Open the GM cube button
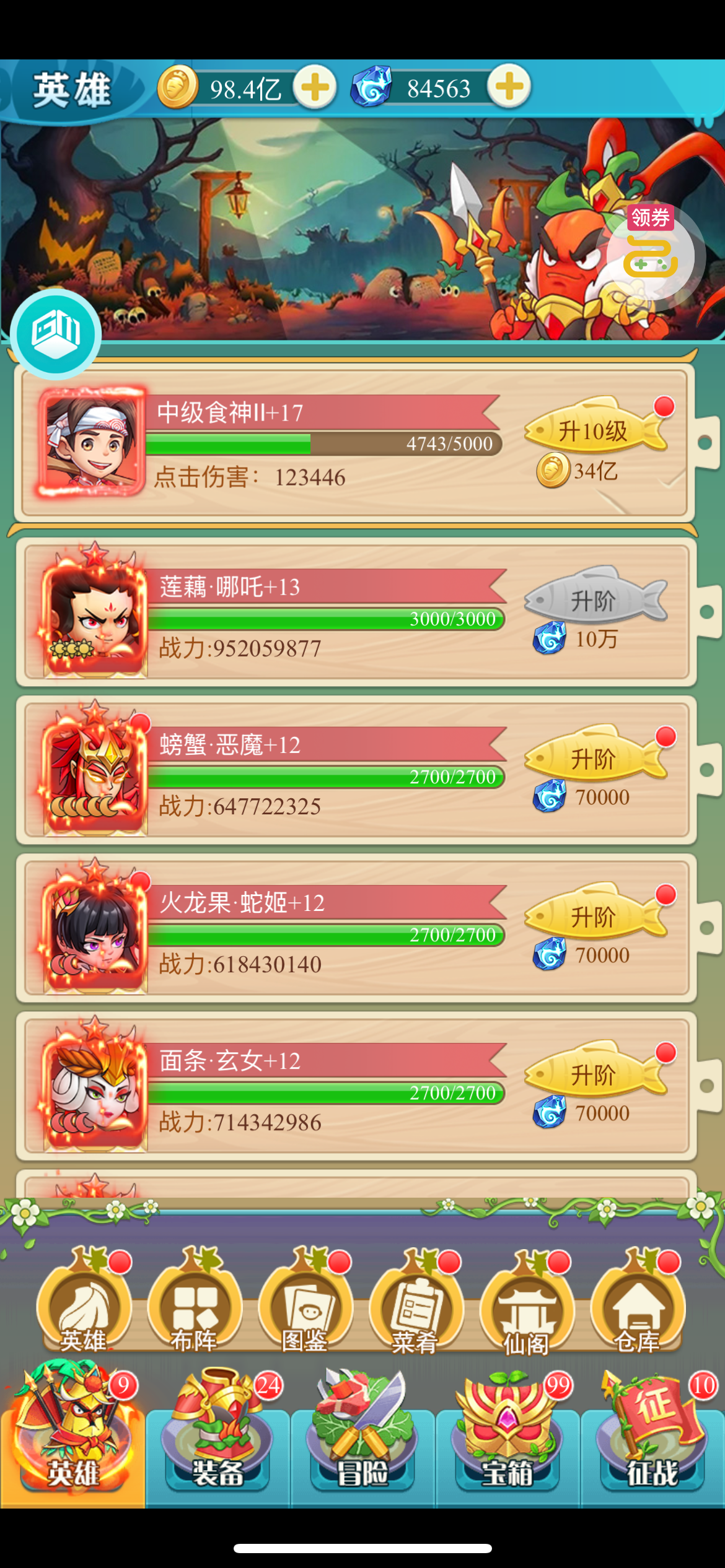725x1568 pixels. (x=56, y=334)
